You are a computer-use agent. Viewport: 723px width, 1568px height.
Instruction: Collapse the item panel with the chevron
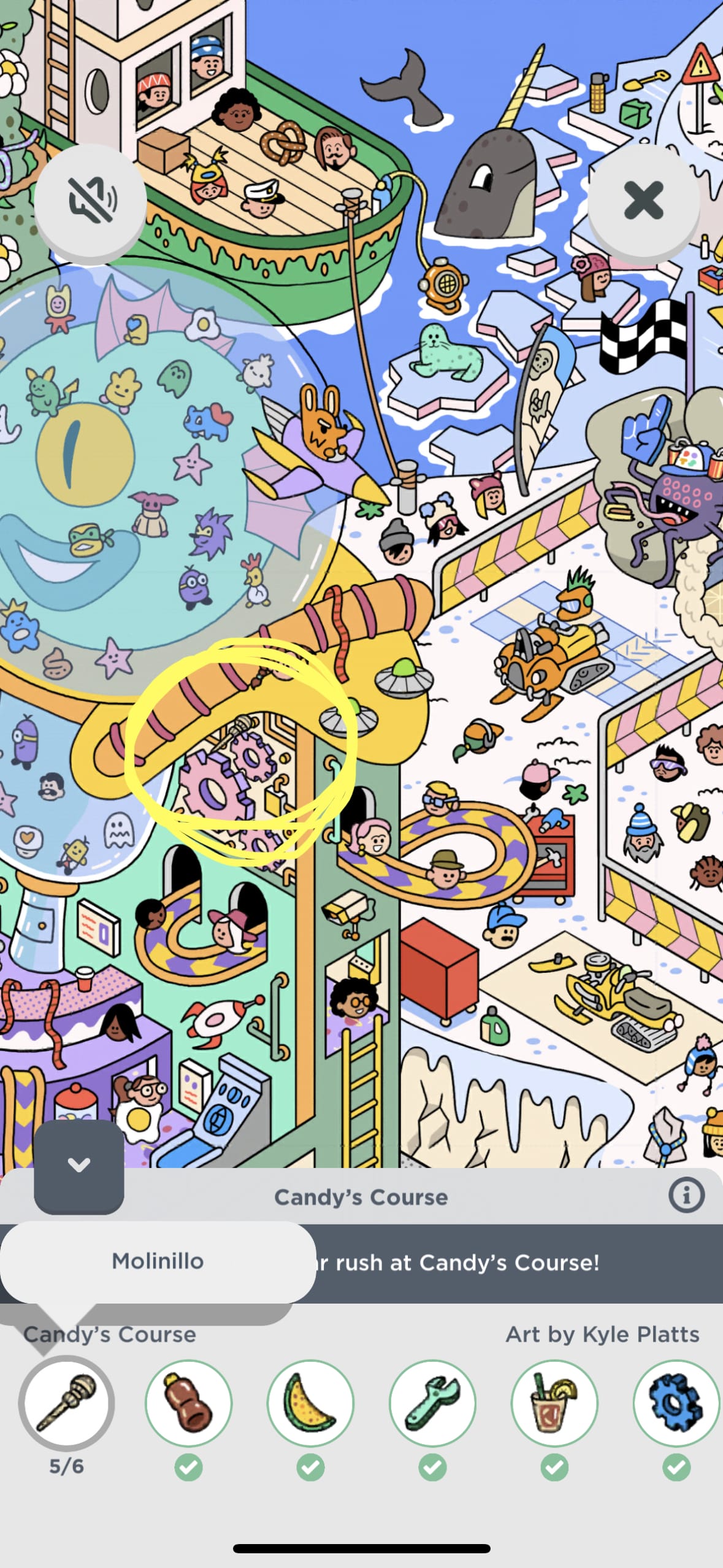point(79,1165)
